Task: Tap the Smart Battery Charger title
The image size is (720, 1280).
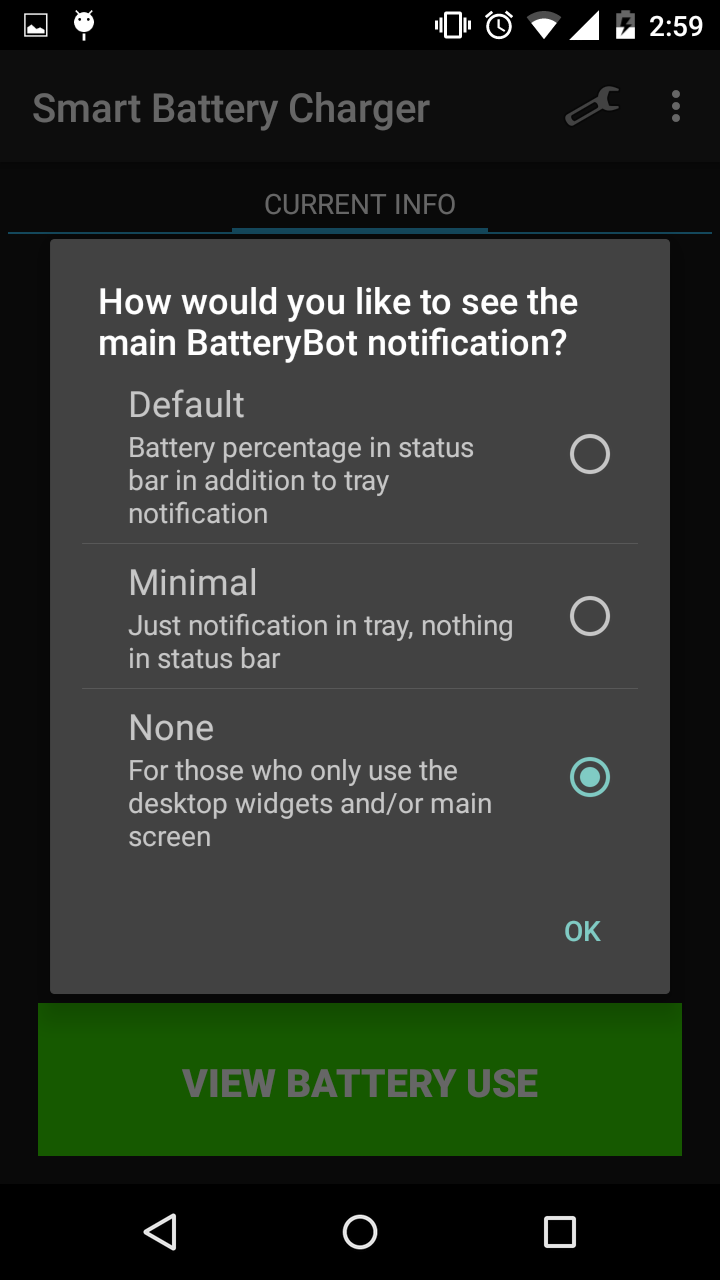Action: pyautogui.click(x=231, y=107)
